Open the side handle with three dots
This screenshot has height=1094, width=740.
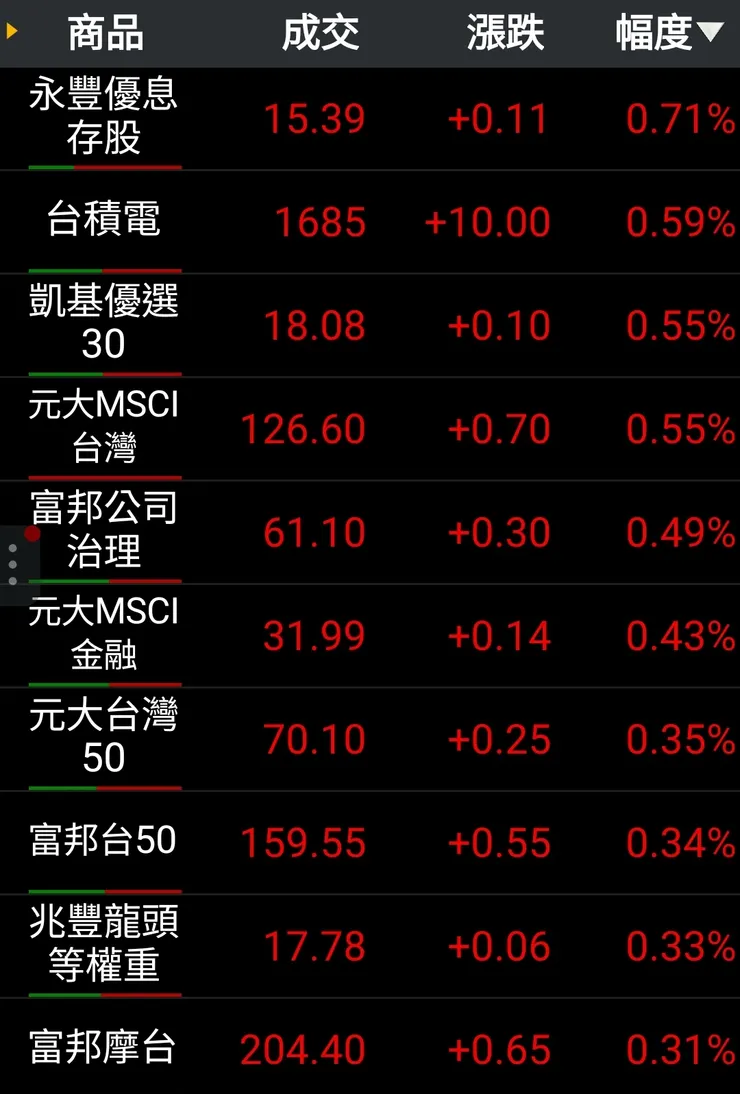(x=14, y=565)
